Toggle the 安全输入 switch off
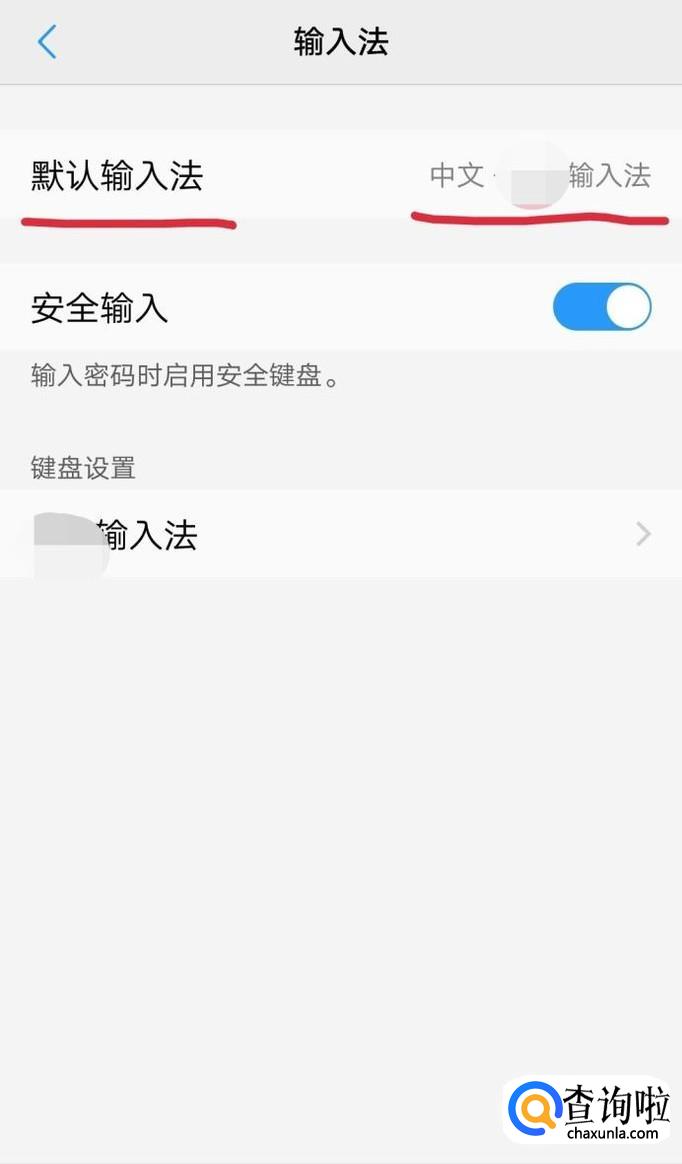Image resolution: width=682 pixels, height=1164 pixels. pos(602,307)
